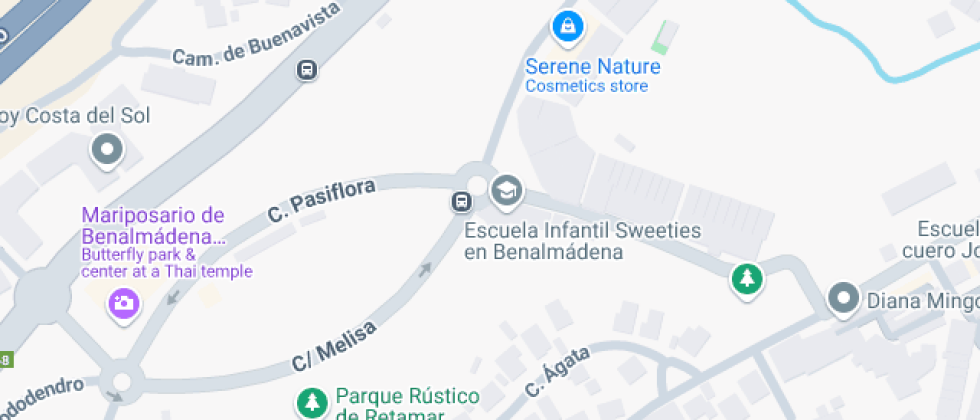Tap the Escuela Infantil Sweeties school pin
This screenshot has height=420, width=980.
(507, 189)
